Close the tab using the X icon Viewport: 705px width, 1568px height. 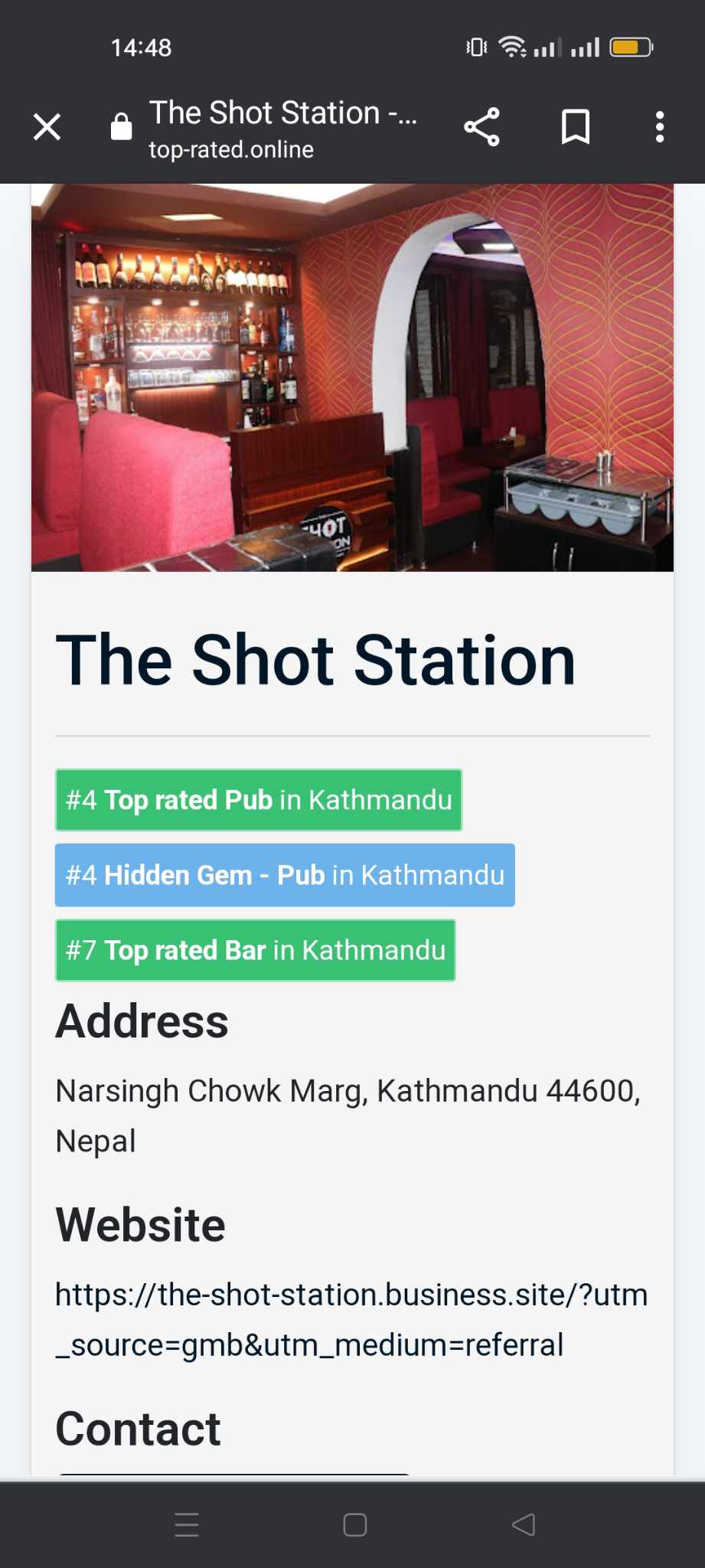coord(47,127)
